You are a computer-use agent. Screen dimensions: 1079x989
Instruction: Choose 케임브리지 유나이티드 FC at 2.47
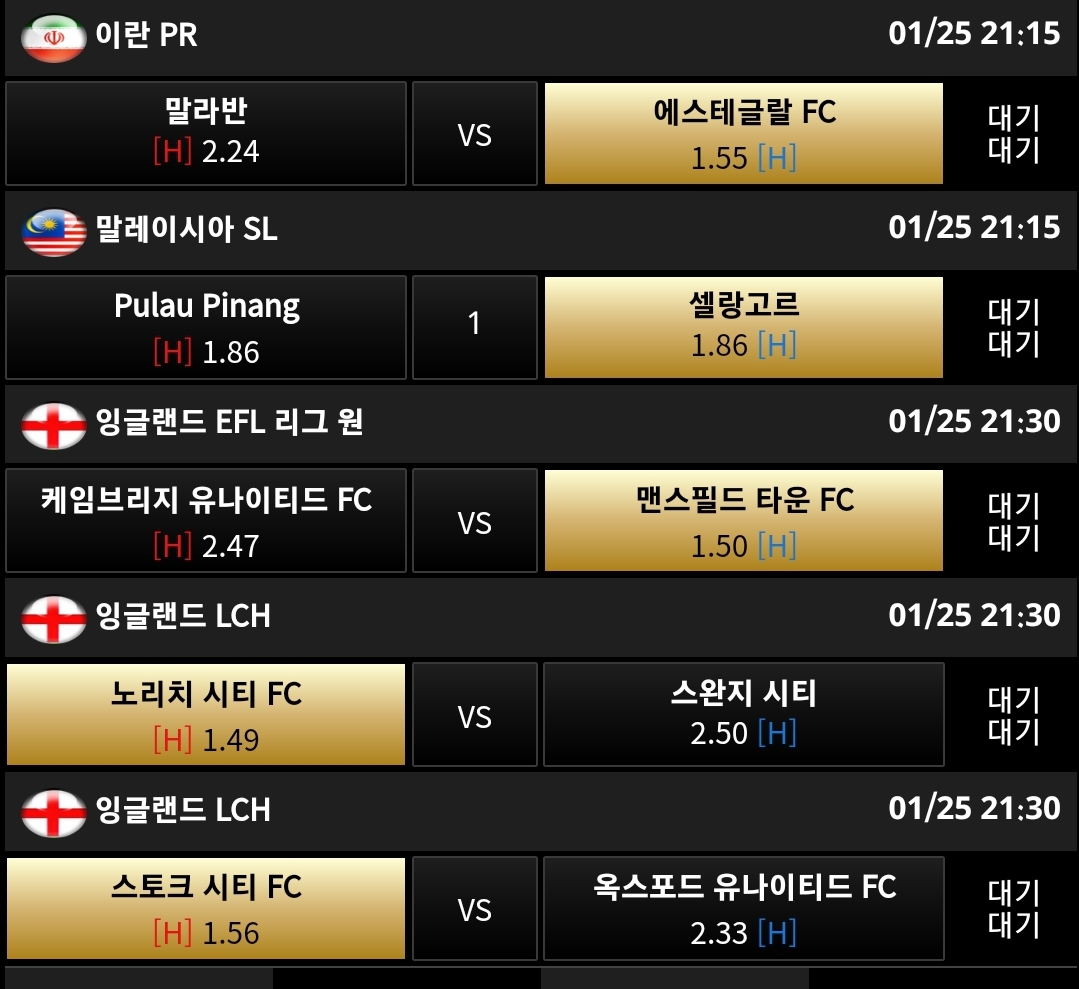[206, 520]
